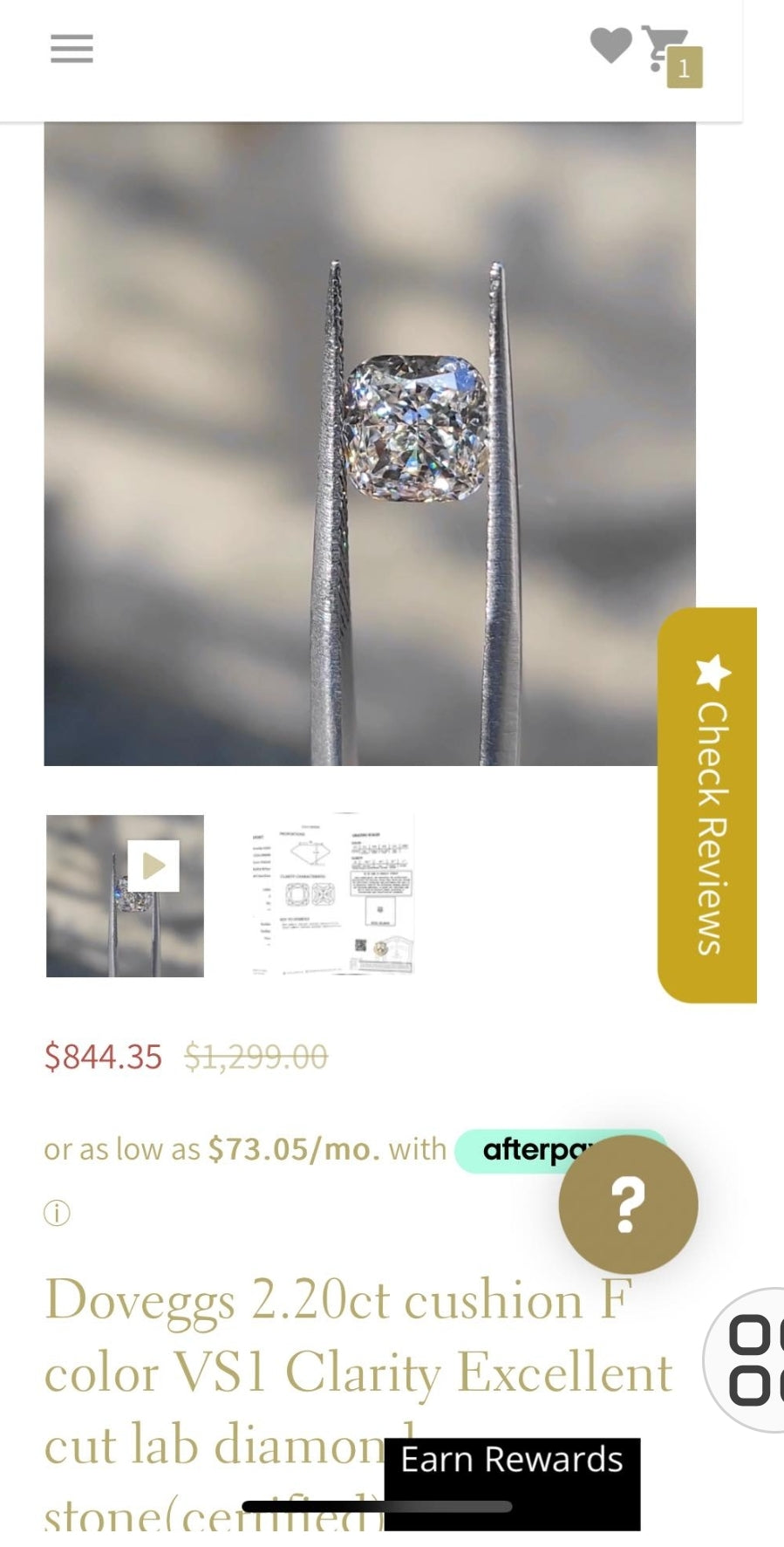Open the wishlist heart icon
This screenshot has width=784, height=1547.
point(610,45)
